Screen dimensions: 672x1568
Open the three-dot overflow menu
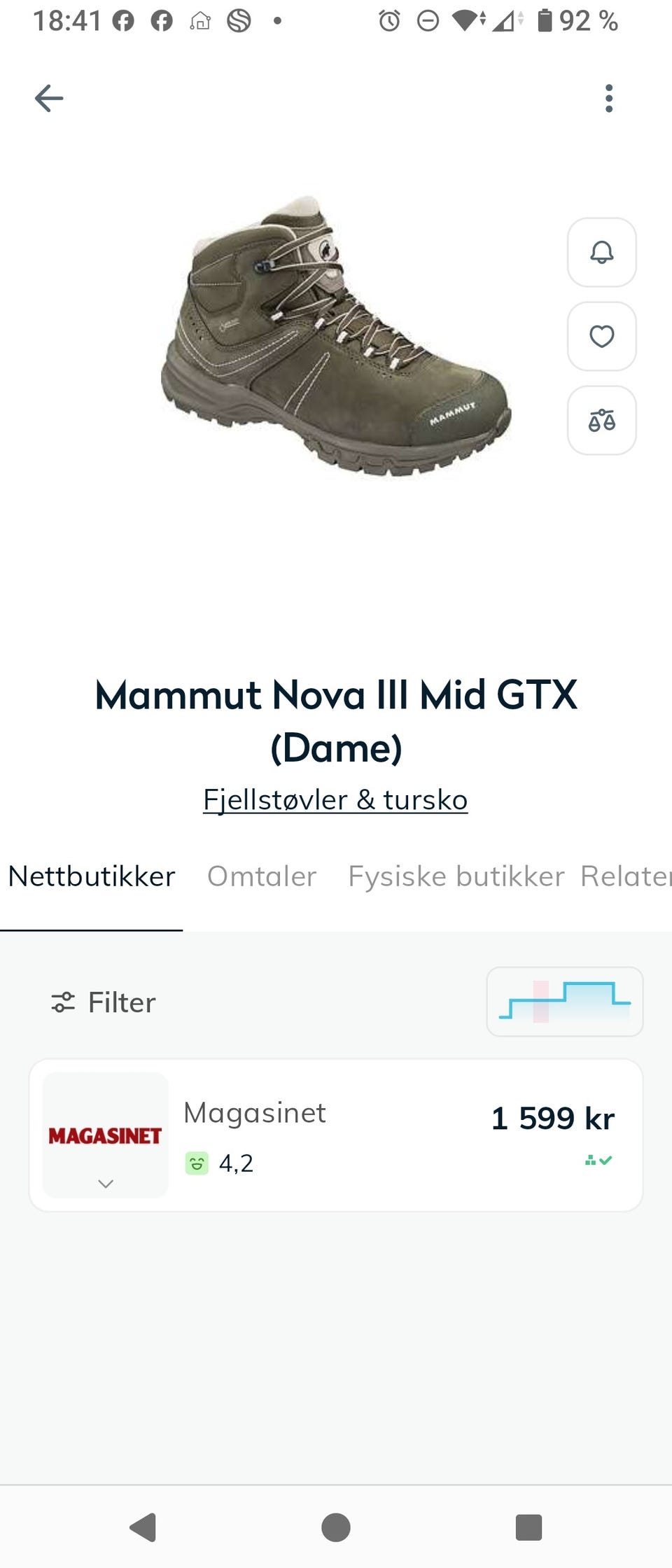(609, 98)
